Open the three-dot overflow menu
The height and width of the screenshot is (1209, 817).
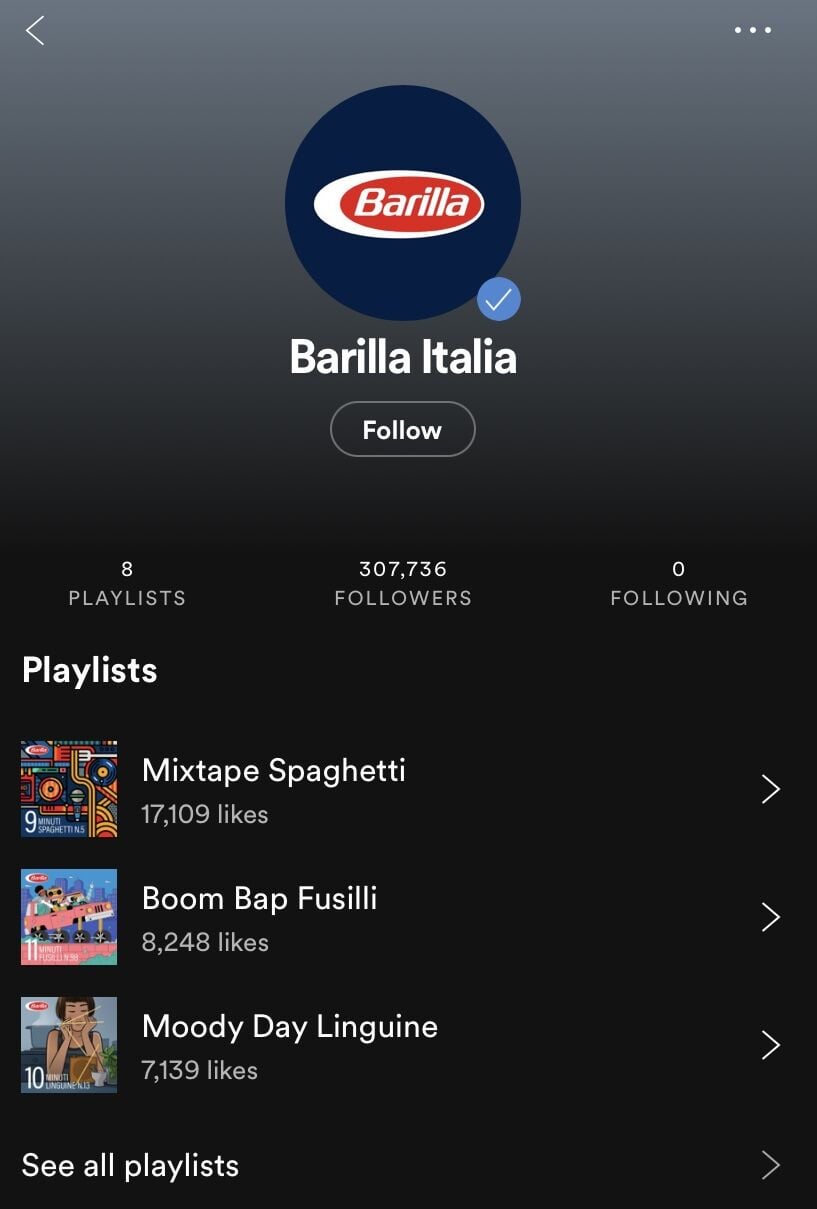(752, 31)
